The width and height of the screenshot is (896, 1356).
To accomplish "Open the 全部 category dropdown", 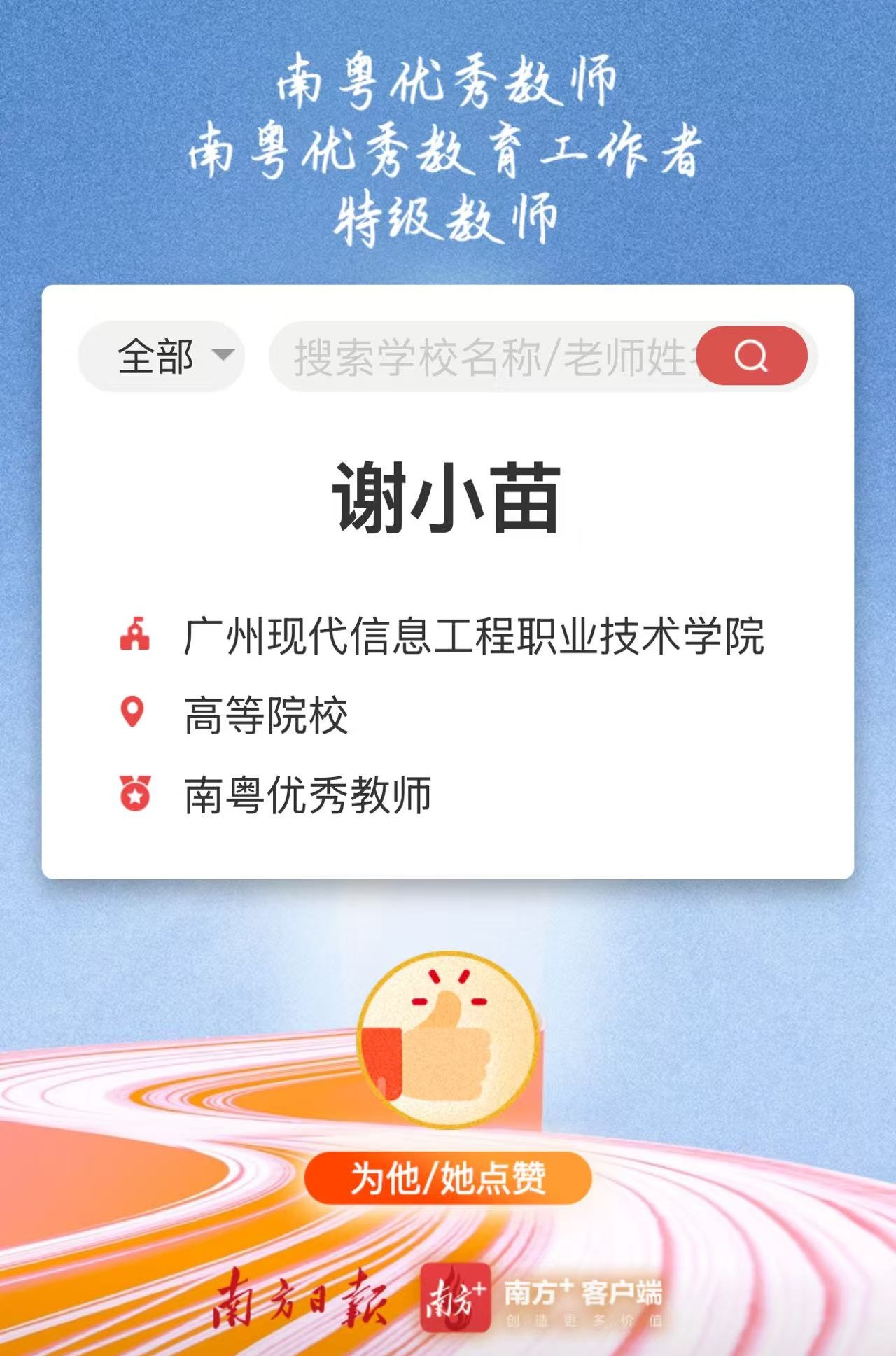I will 162,356.
